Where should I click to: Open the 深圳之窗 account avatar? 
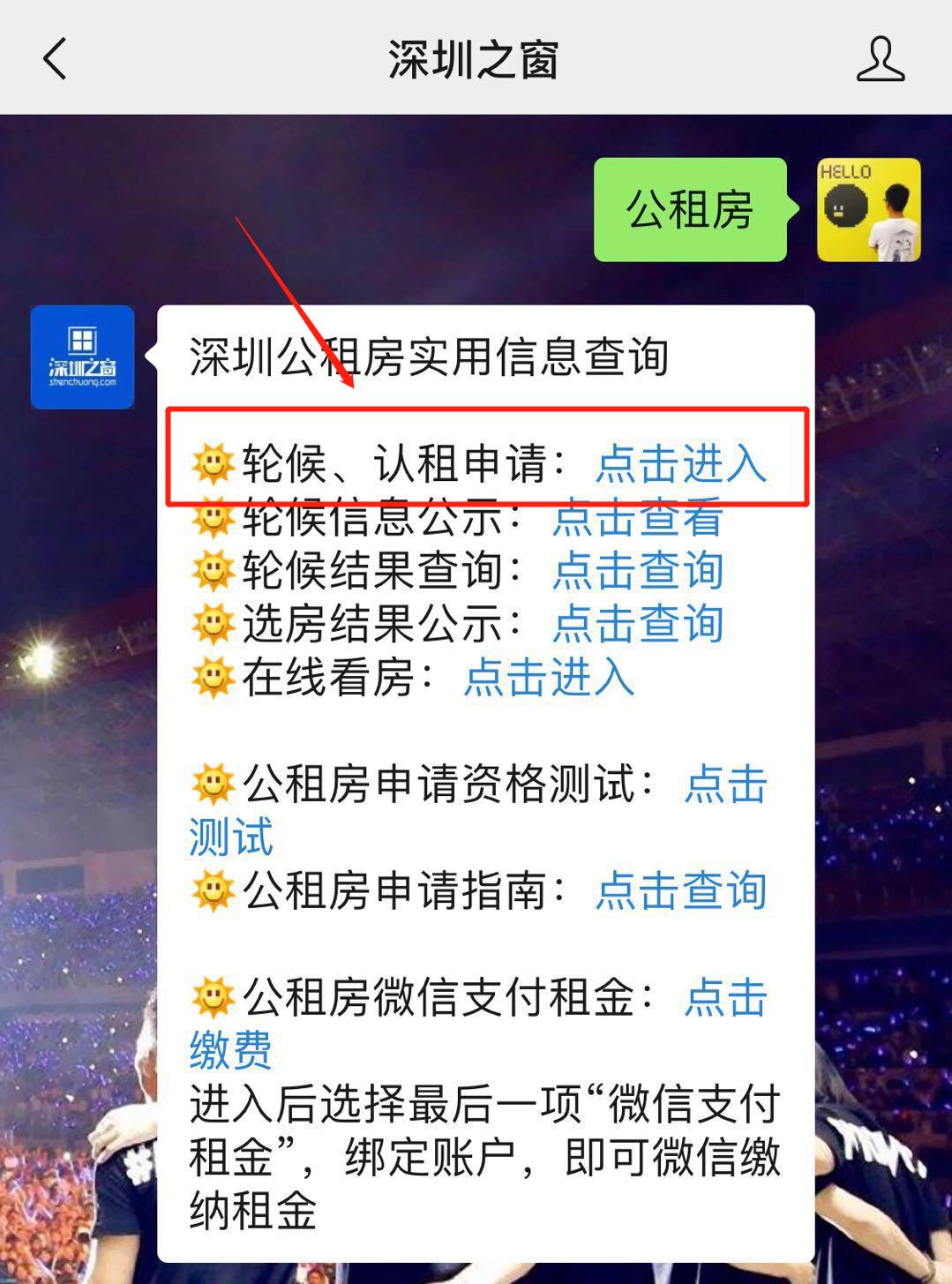[x=82, y=357]
